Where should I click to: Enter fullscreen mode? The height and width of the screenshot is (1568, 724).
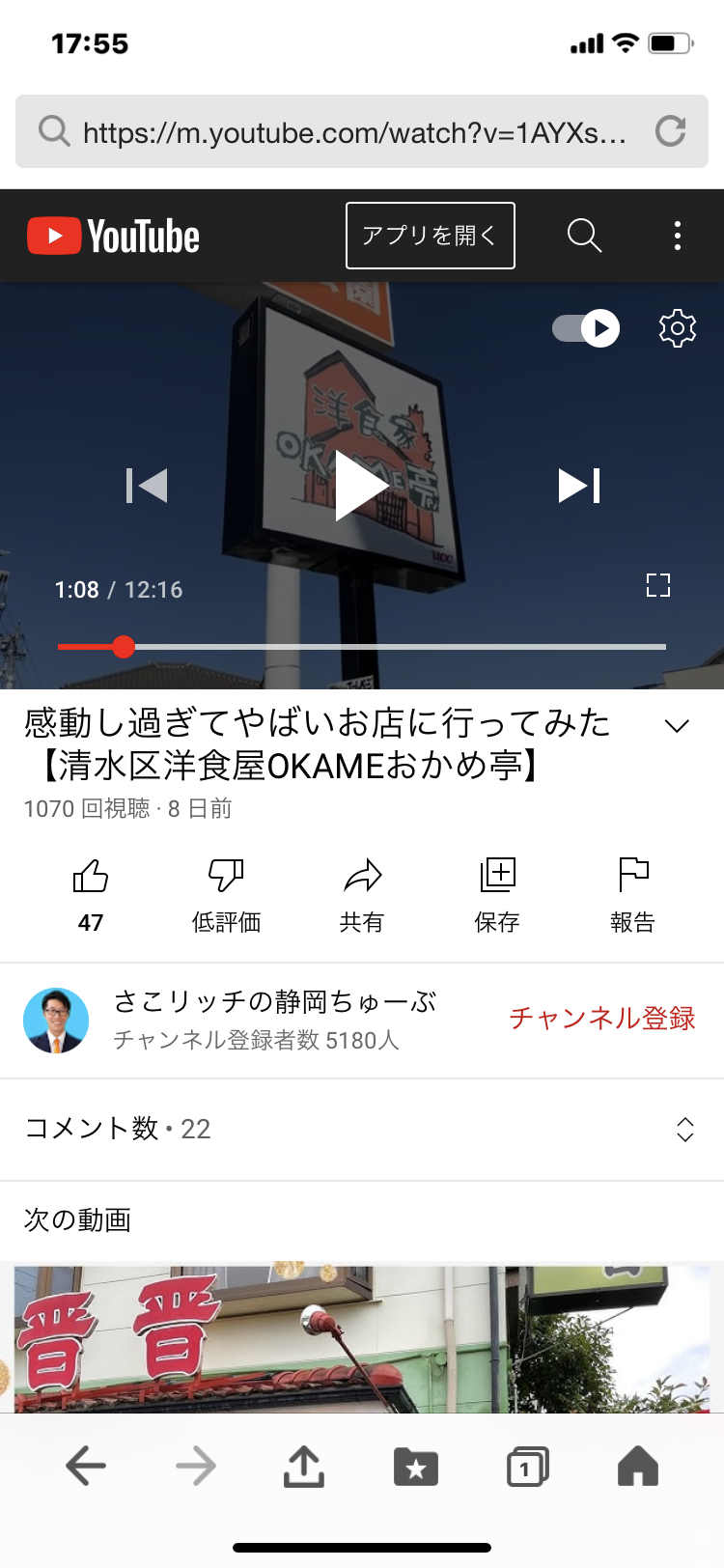(658, 585)
